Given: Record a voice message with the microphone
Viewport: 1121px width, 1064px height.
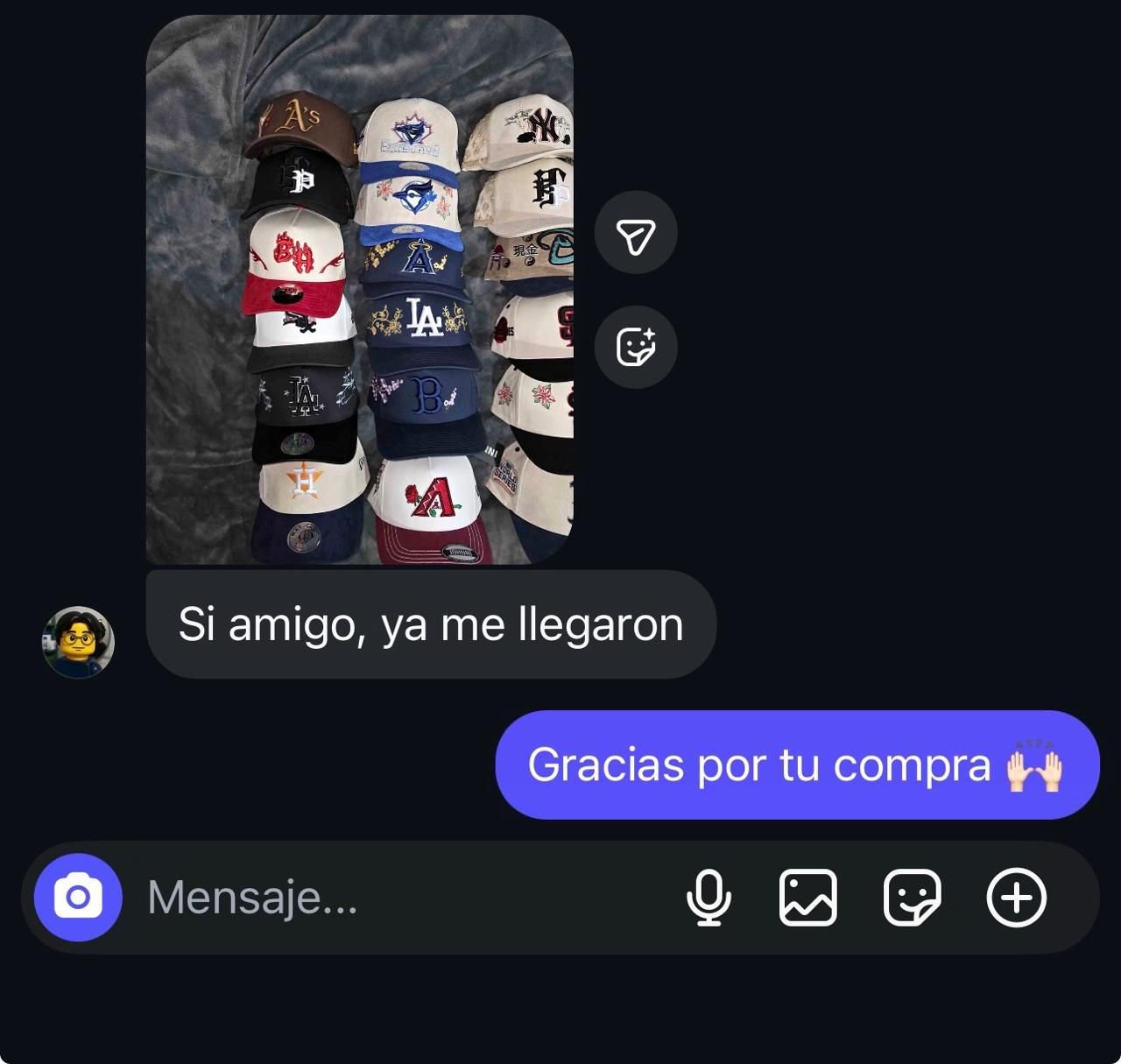Looking at the screenshot, I should [709, 898].
